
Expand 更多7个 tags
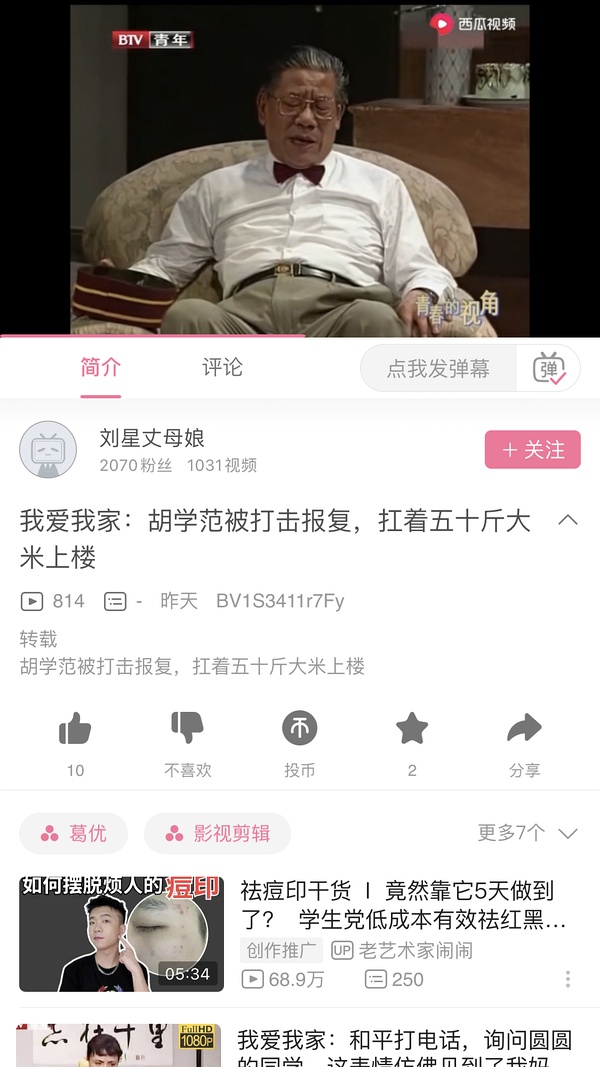tap(527, 833)
